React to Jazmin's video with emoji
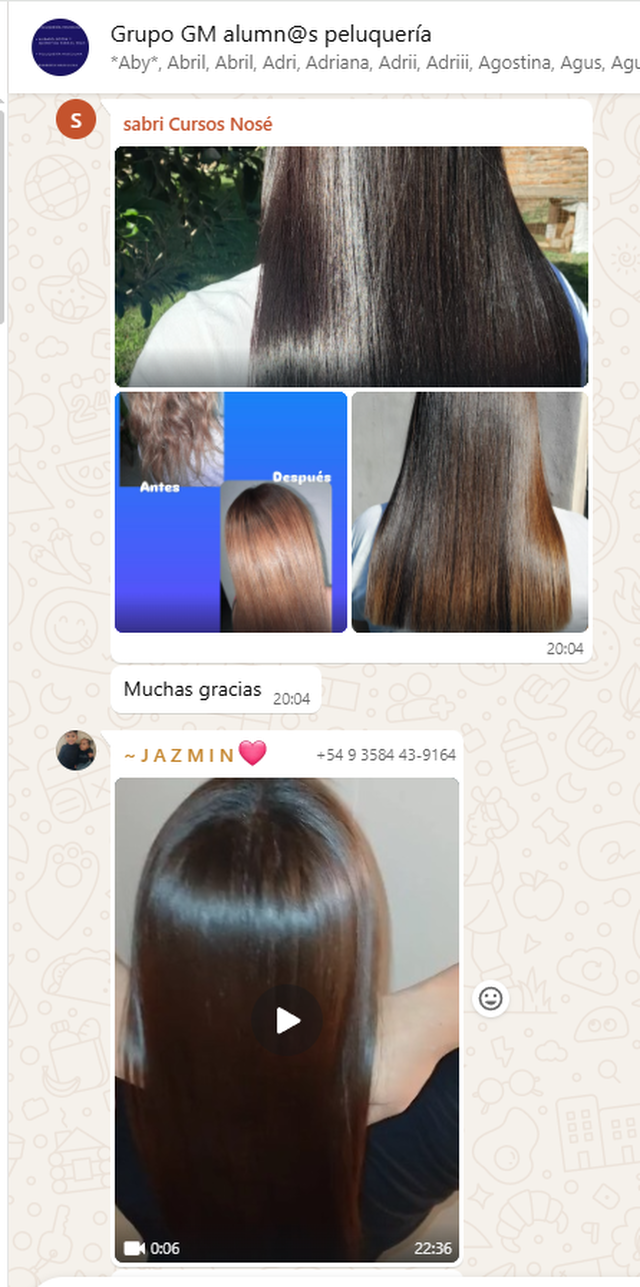The height and width of the screenshot is (1287, 640). tap(490, 998)
